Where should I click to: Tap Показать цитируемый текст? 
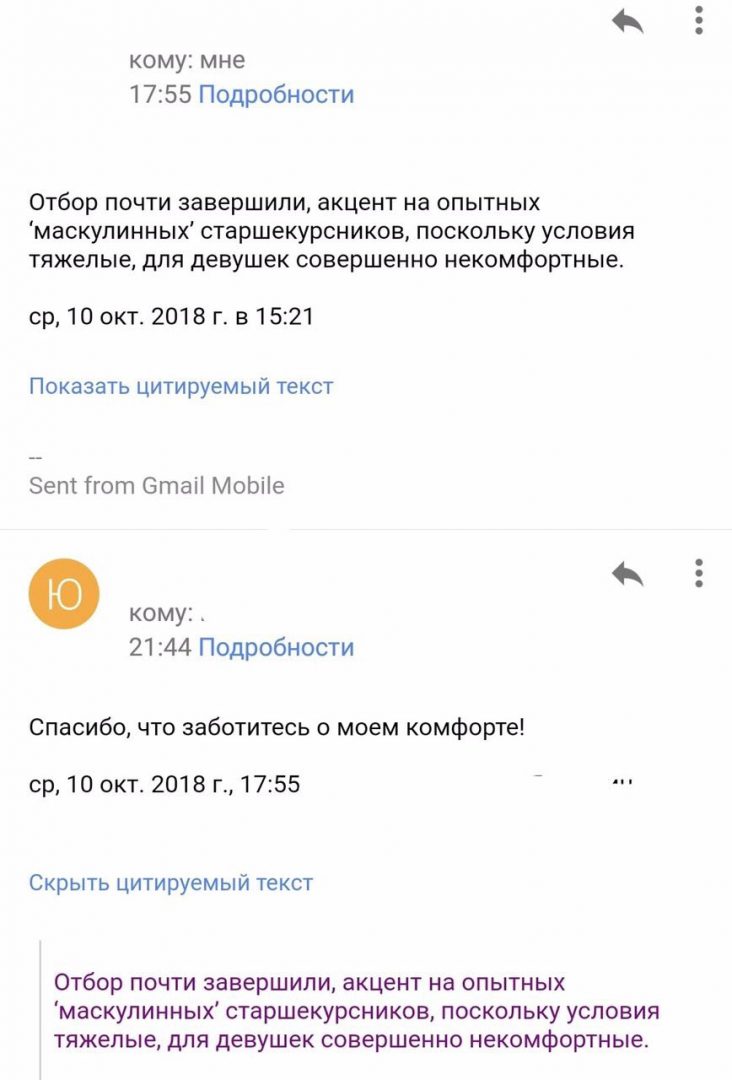[x=181, y=386]
